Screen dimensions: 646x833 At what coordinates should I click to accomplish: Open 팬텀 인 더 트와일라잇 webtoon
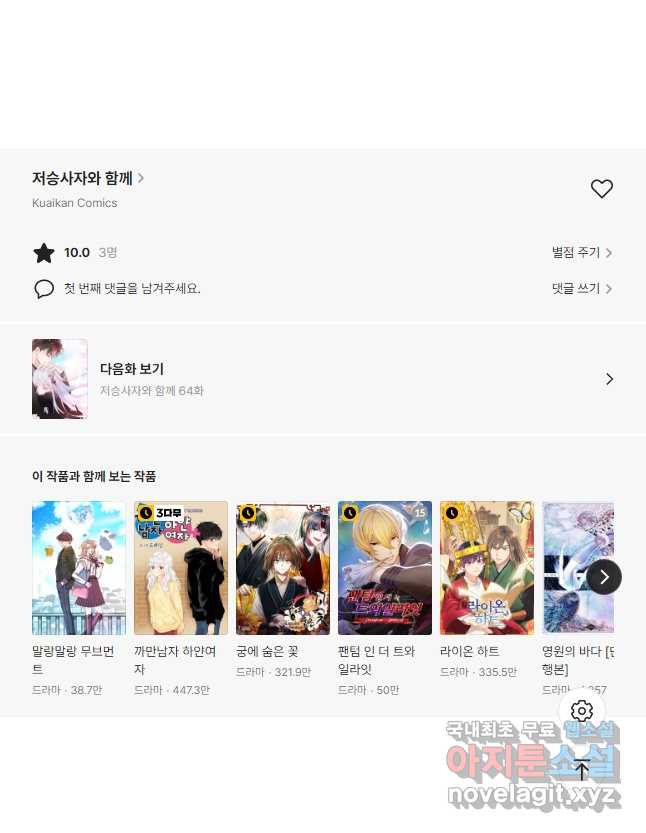pyautogui.click(x=385, y=568)
